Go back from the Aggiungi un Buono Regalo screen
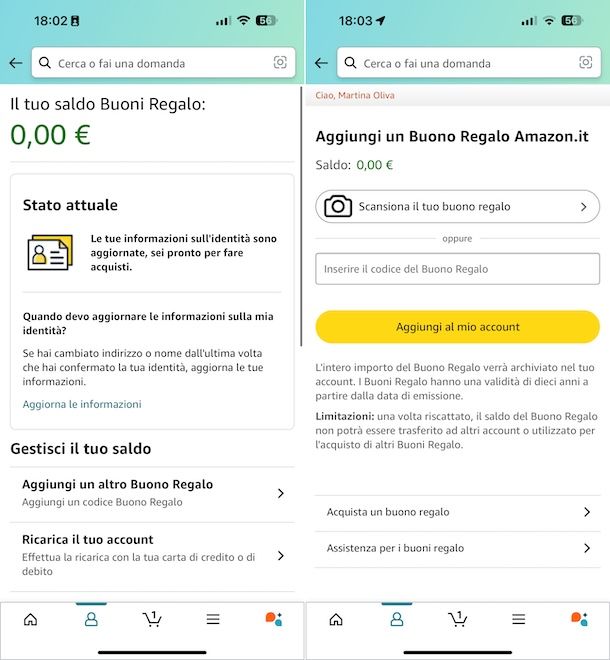Viewport: 610px width, 660px height. 321,63
